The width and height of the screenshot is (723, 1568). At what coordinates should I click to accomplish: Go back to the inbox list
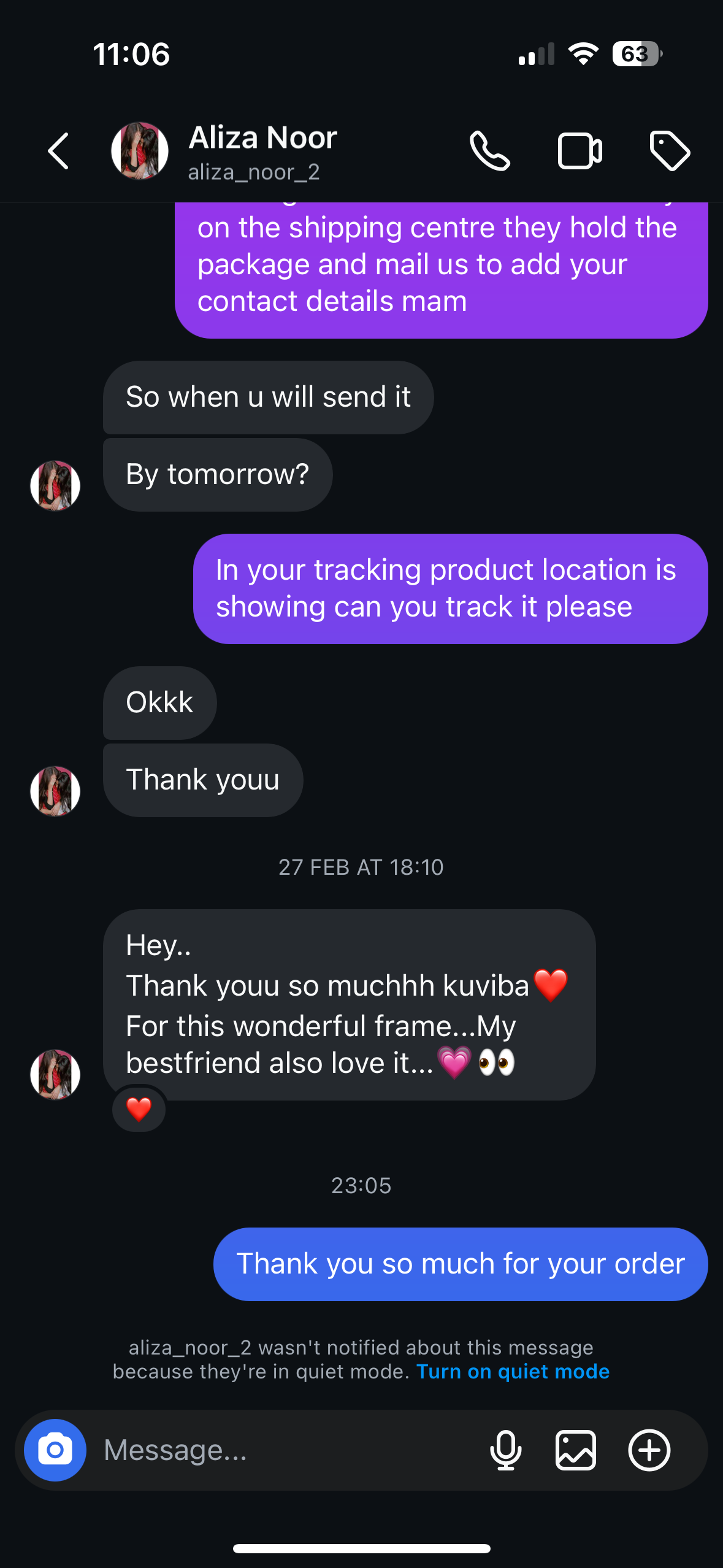(x=58, y=151)
